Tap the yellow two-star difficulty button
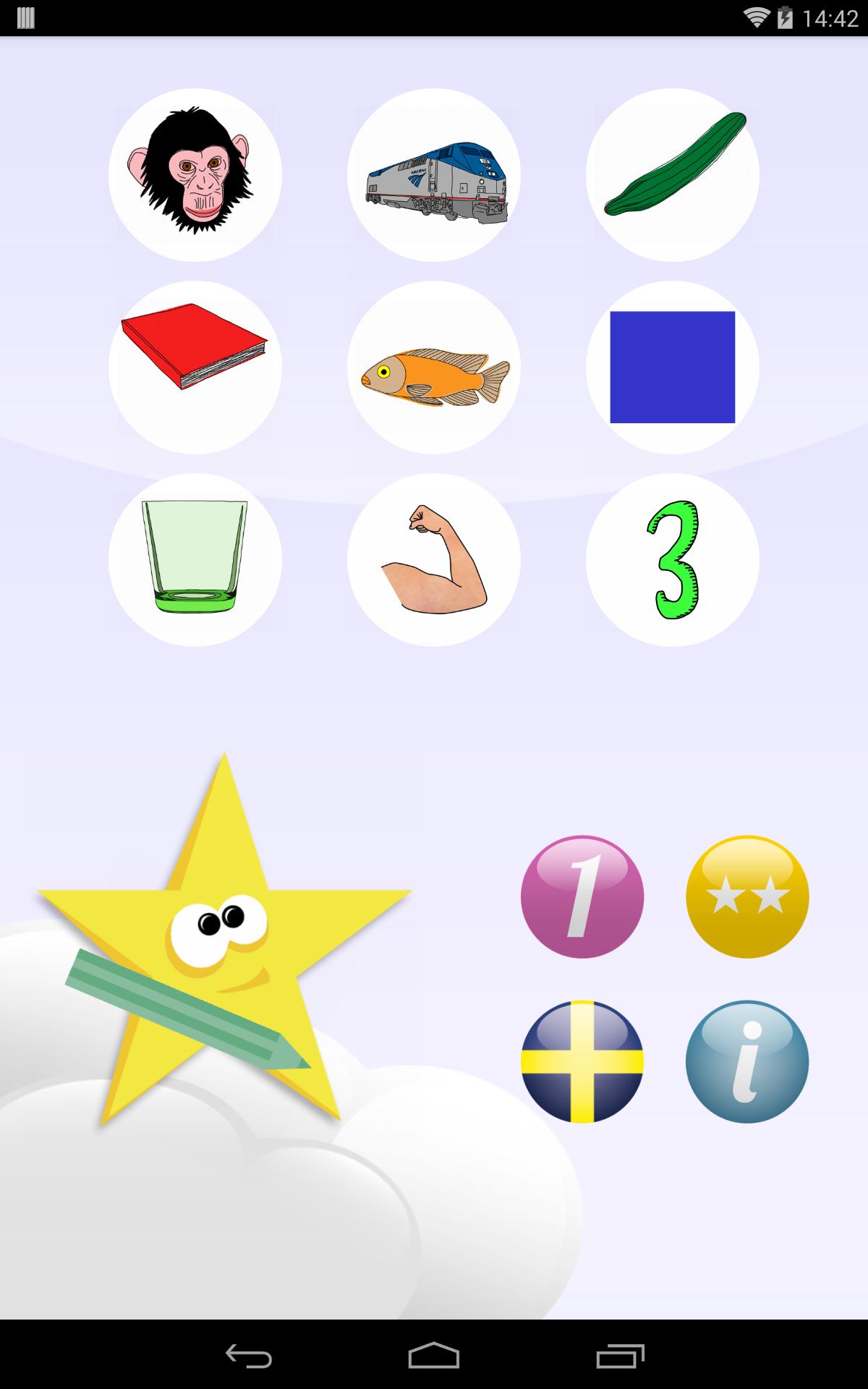This screenshot has height=1389, width=868. (x=747, y=897)
